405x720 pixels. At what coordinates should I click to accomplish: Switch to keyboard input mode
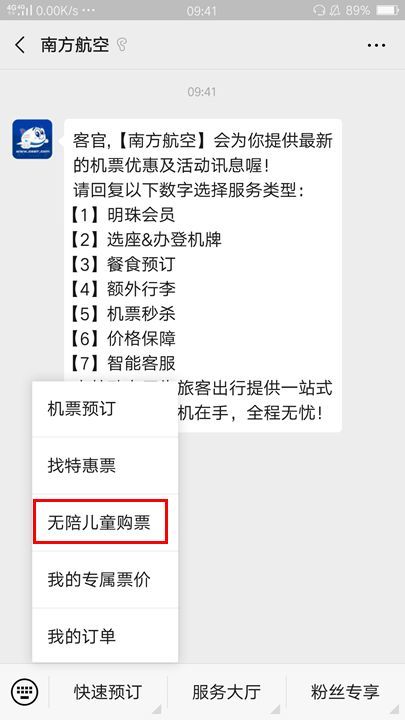pos(24,692)
